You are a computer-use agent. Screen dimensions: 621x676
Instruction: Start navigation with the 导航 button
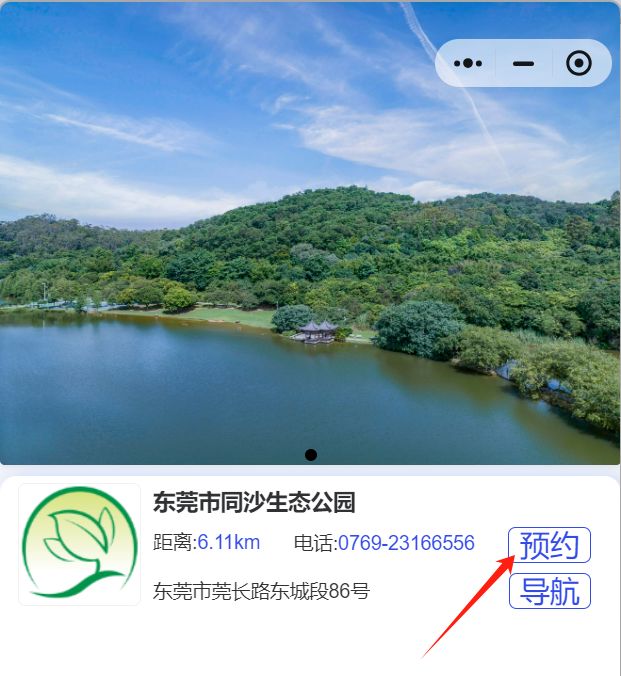[x=550, y=591]
